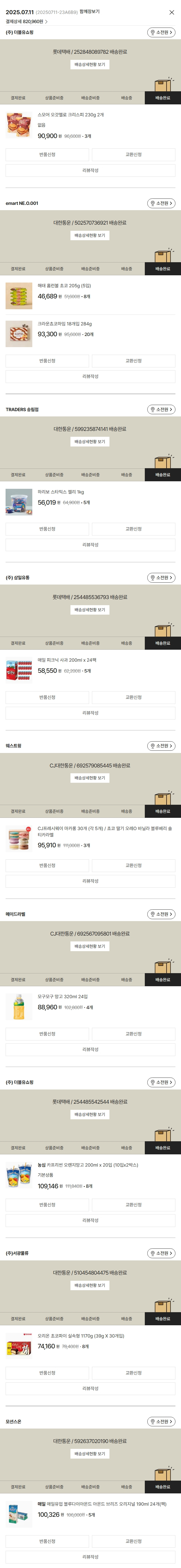Open 하리보 스타믹스 젤리 1kg product
Screen dimensions: 181x1568
pyautogui.click(x=61, y=492)
